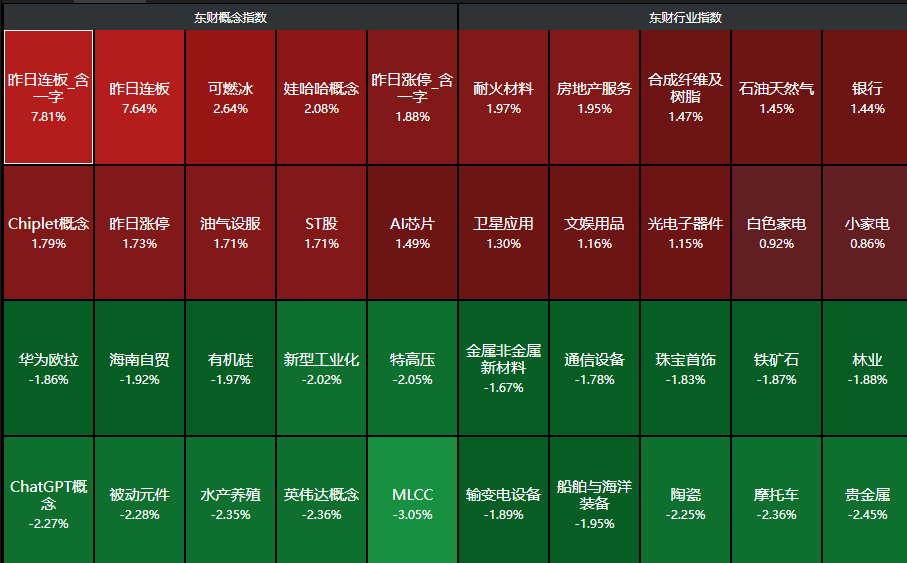The width and height of the screenshot is (907, 563).
Task: View the MLCC concept tile
Action: click(412, 502)
